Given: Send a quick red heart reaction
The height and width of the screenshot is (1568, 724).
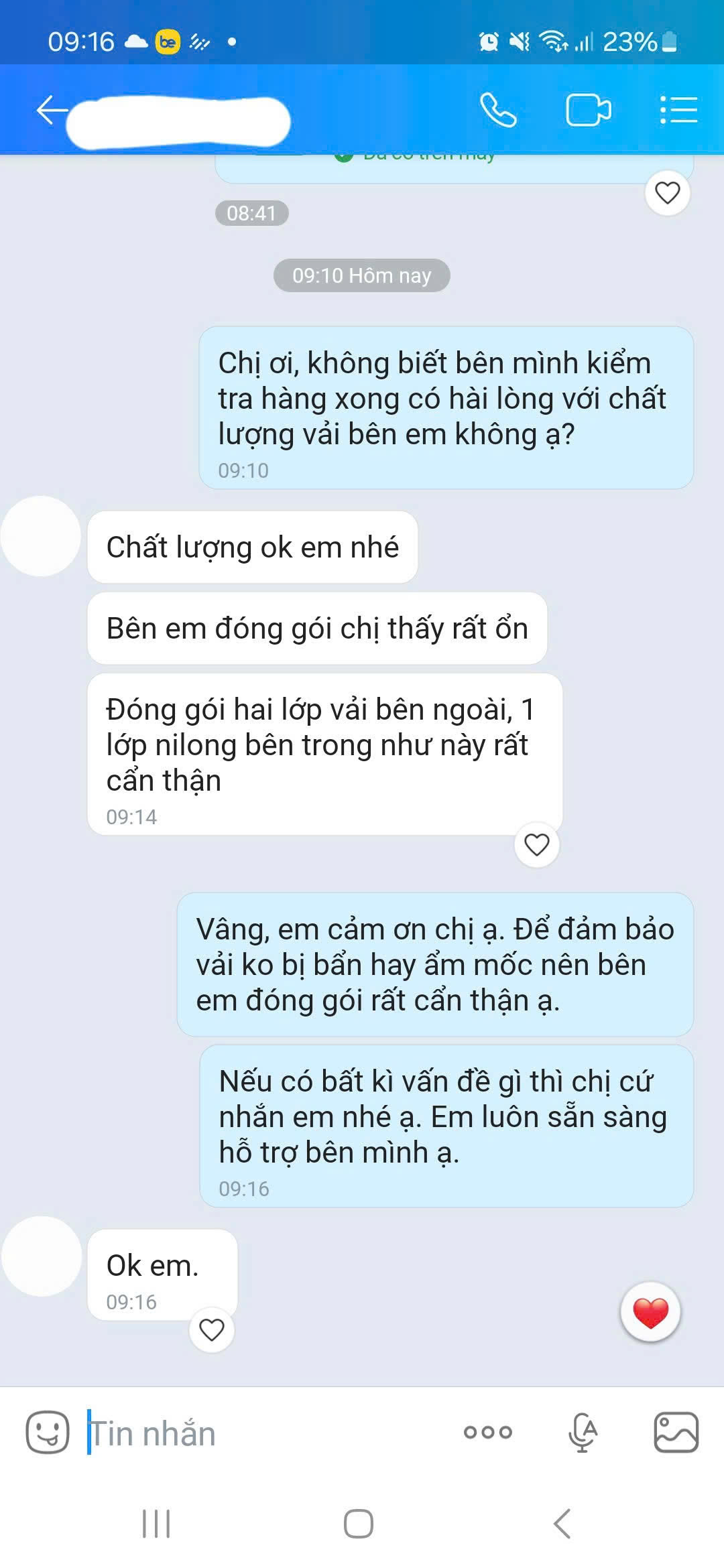Looking at the screenshot, I should pos(650,1312).
